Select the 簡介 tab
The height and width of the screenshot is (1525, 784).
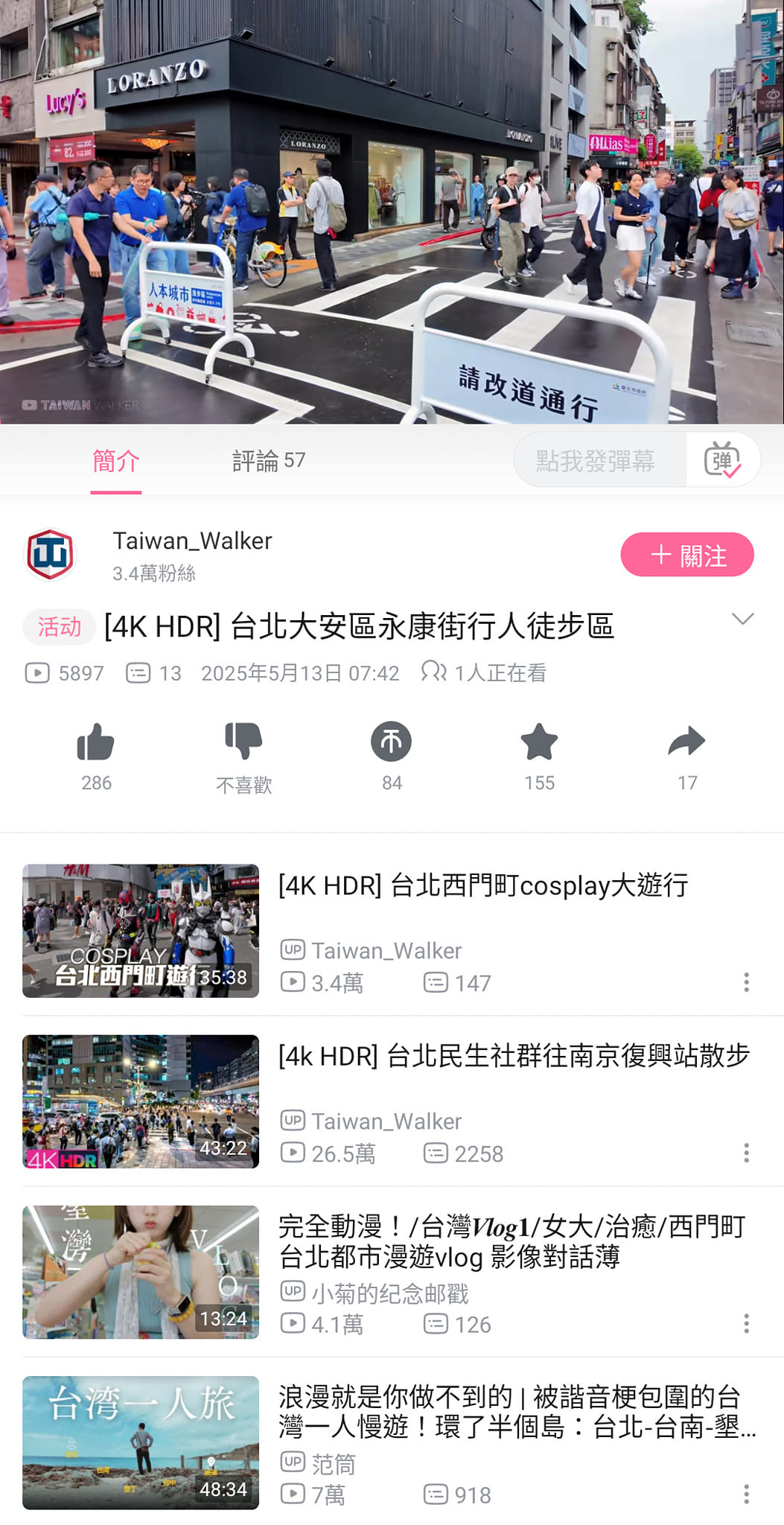(x=116, y=461)
